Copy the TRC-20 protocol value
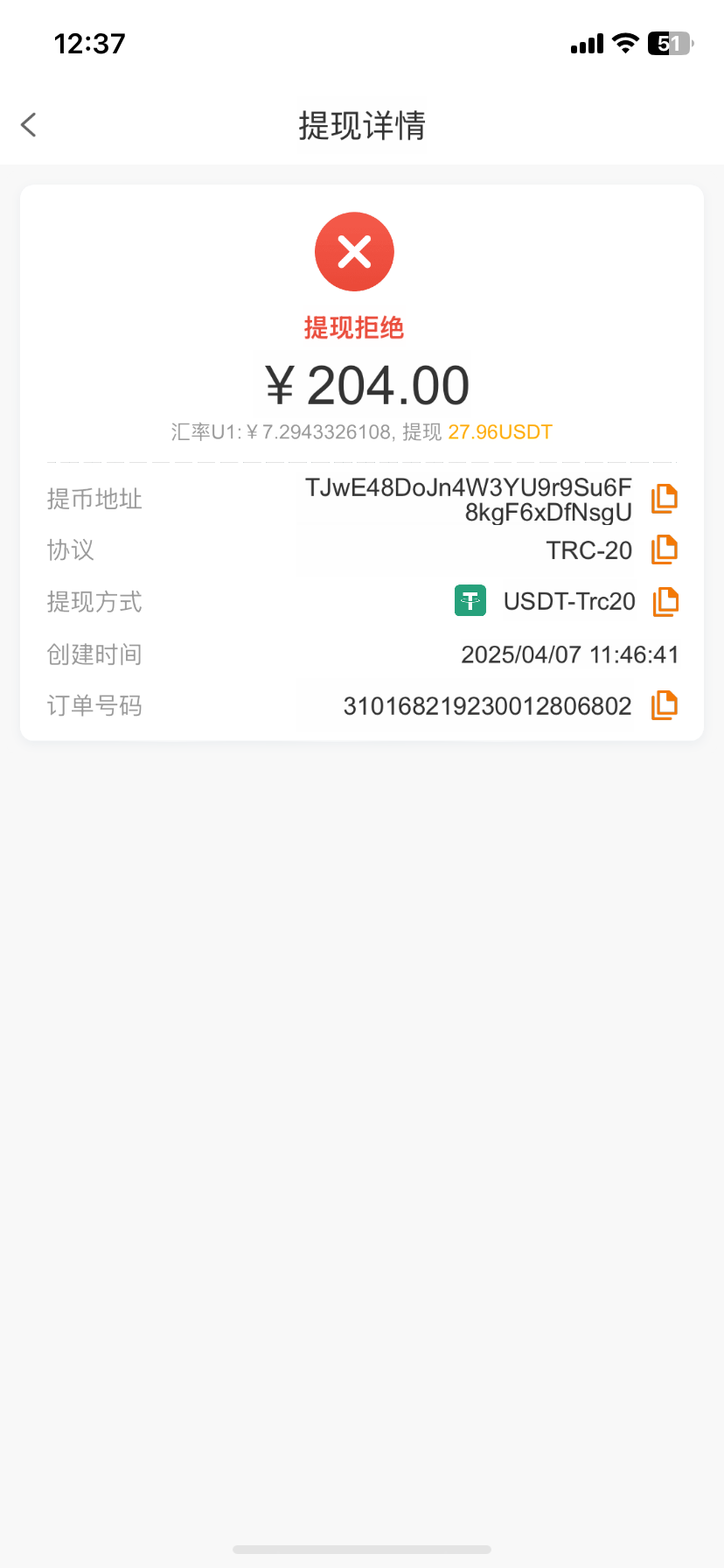The image size is (724, 1568). [665, 549]
